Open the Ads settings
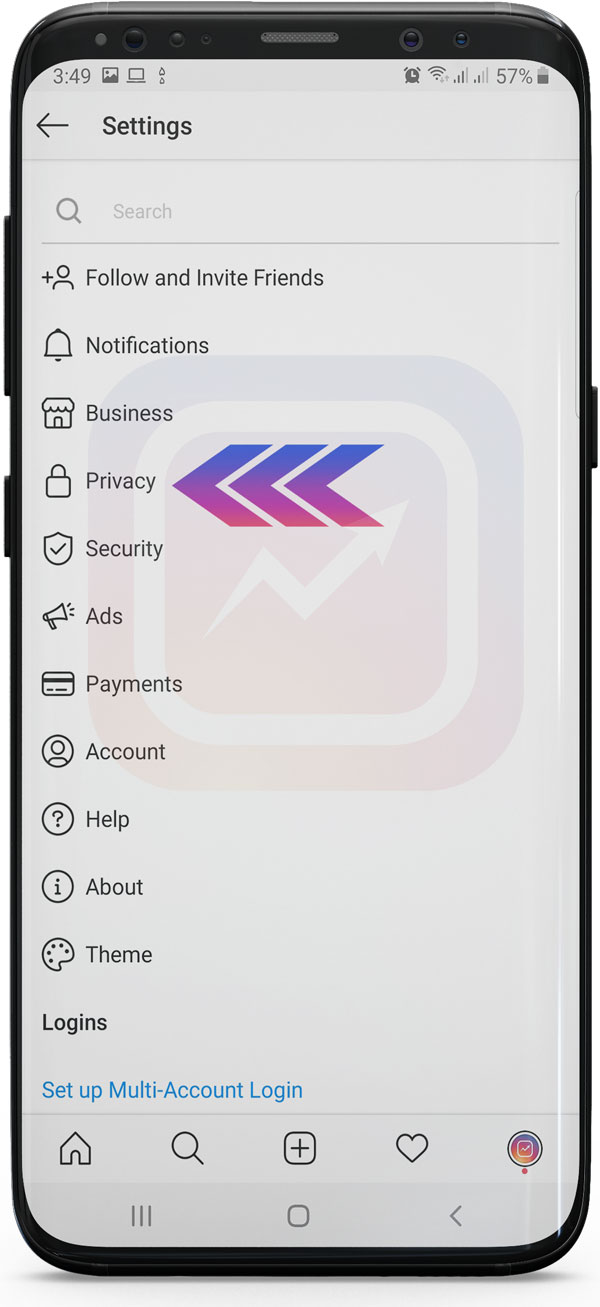This screenshot has width=600, height=1307. pyautogui.click(x=103, y=616)
